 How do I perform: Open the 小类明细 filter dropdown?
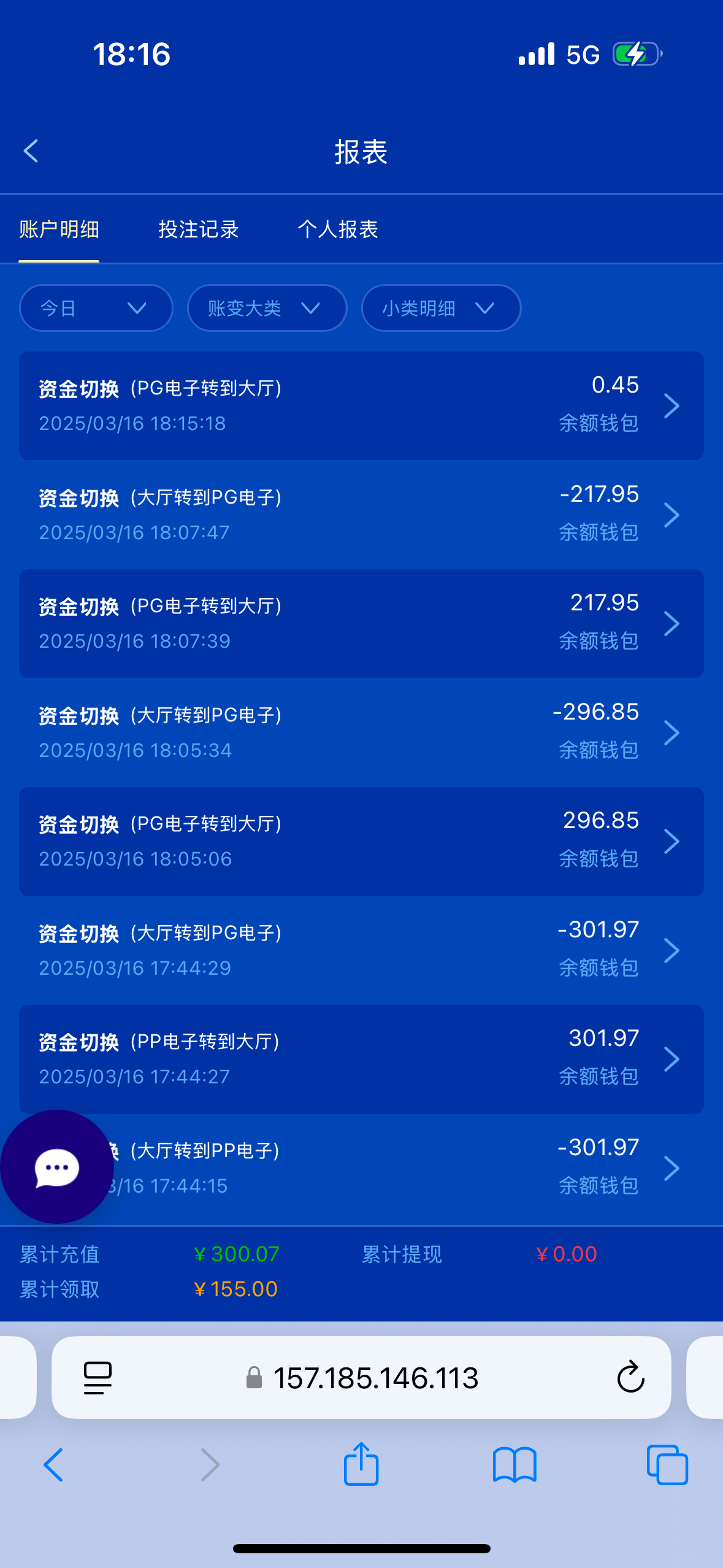[441, 308]
